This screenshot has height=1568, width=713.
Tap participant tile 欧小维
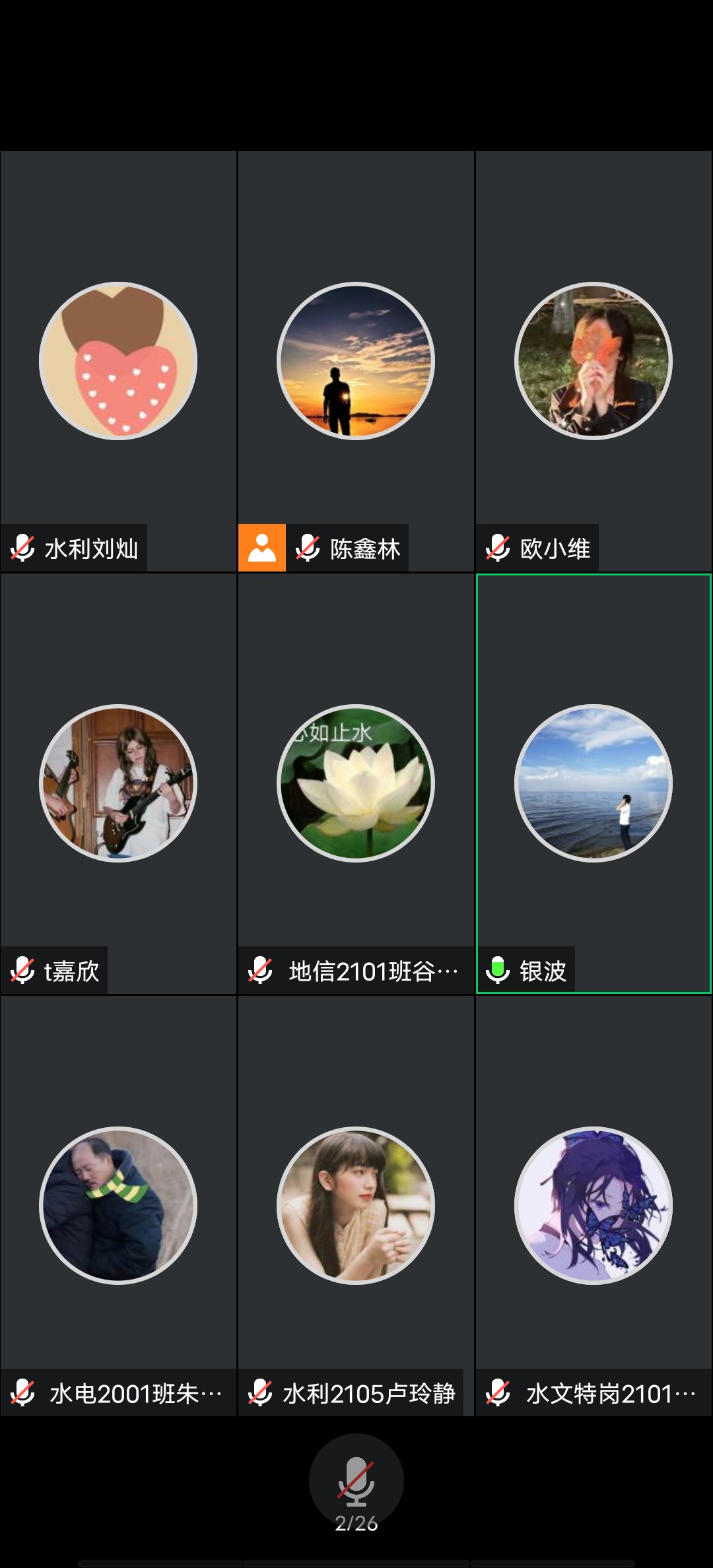point(593,361)
